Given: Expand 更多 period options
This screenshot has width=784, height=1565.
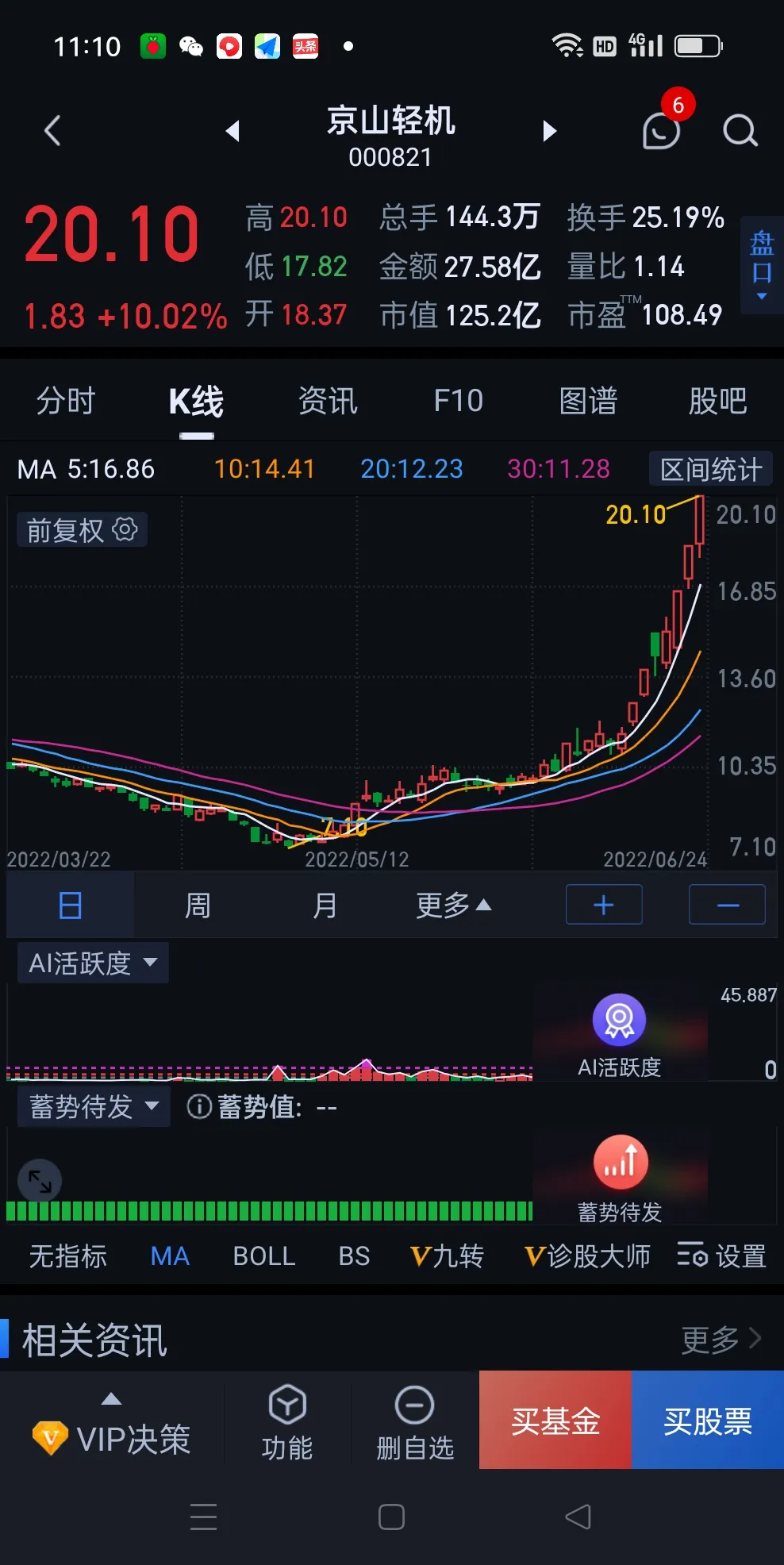Looking at the screenshot, I should coord(454,905).
